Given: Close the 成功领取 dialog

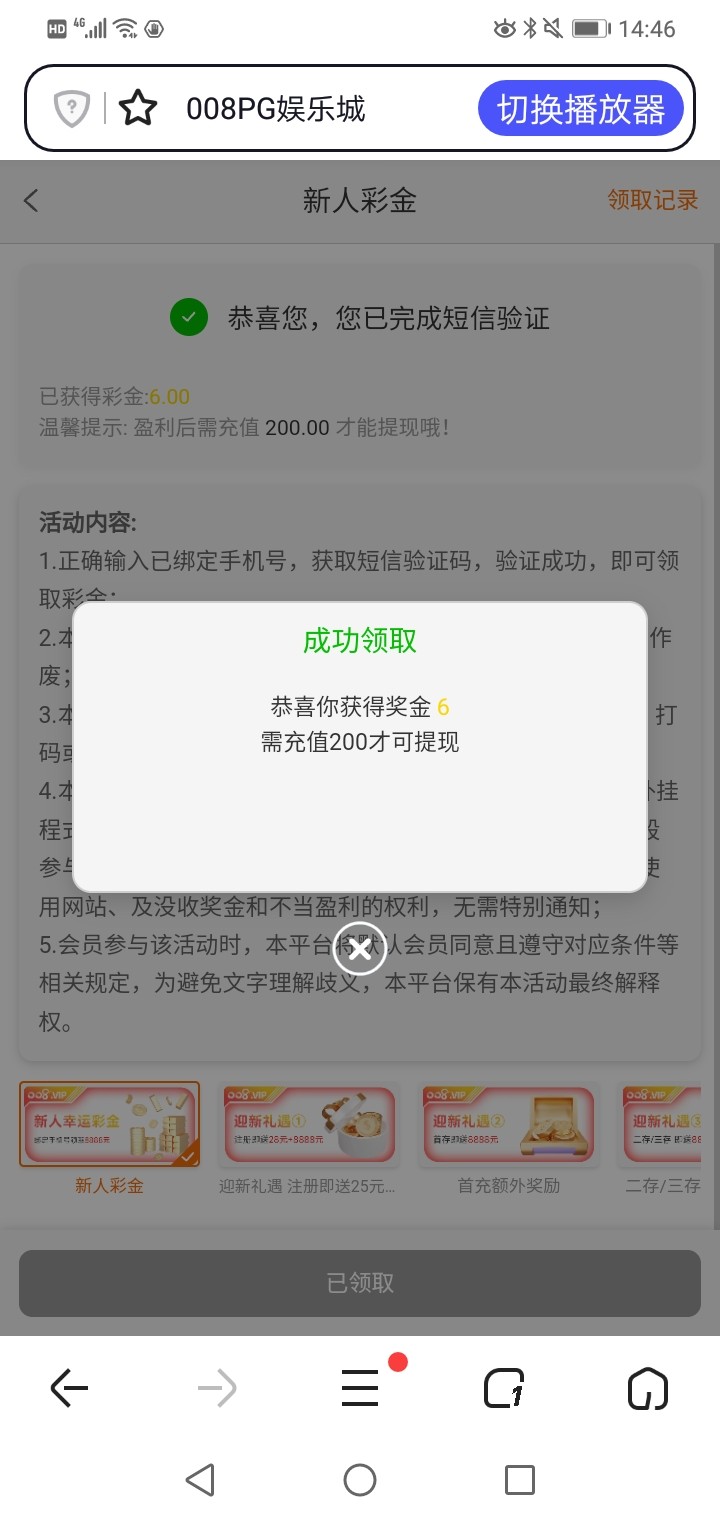Looking at the screenshot, I should pos(360,949).
